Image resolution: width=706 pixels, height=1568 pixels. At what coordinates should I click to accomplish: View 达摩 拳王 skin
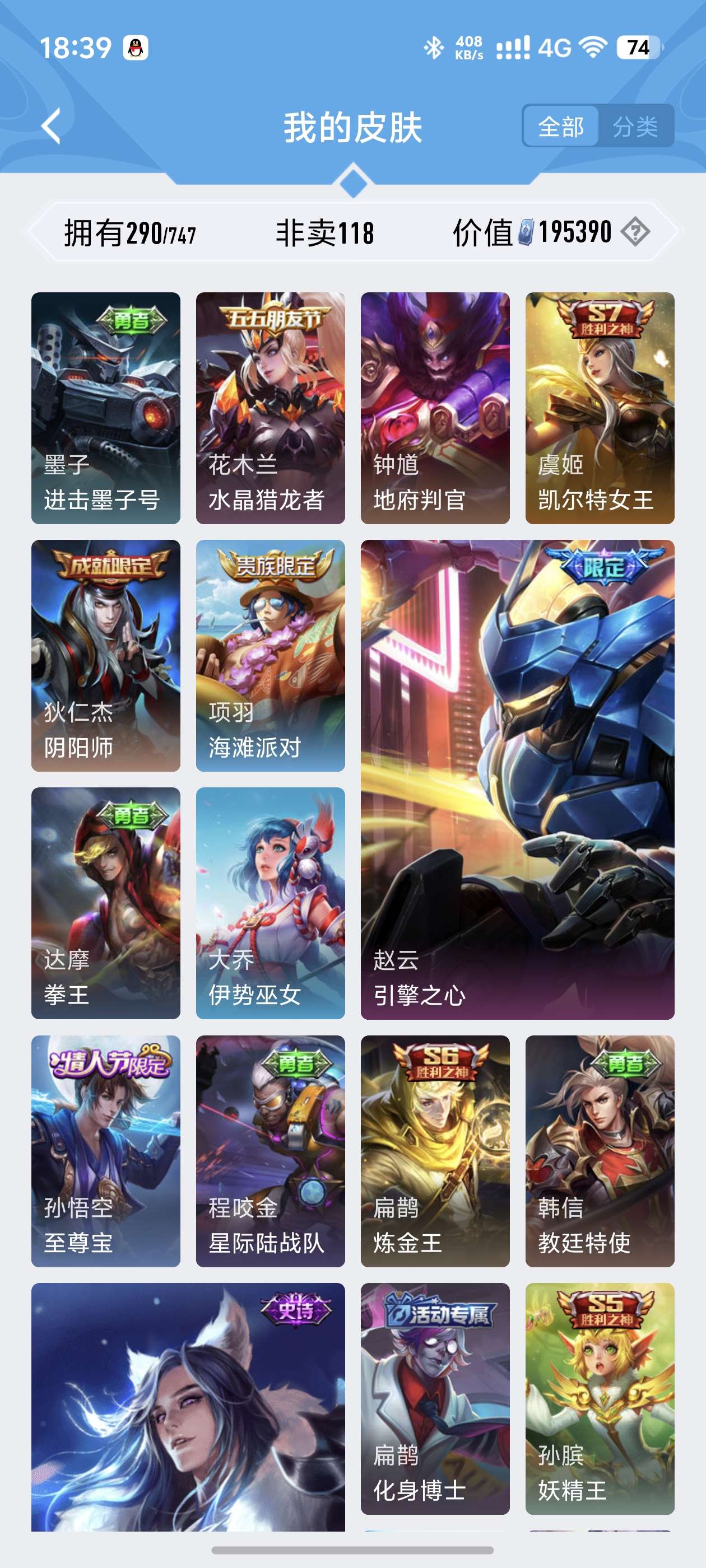pyautogui.click(x=105, y=903)
